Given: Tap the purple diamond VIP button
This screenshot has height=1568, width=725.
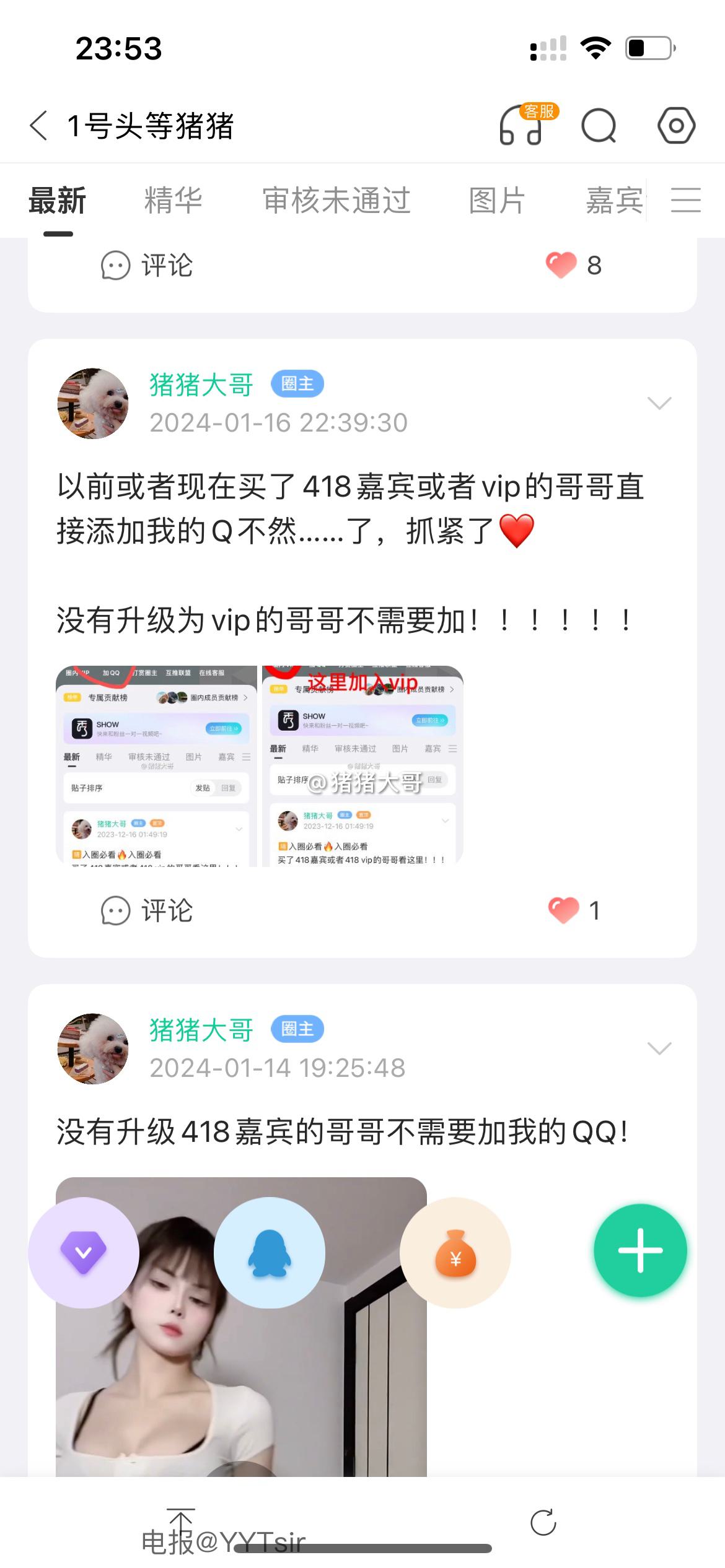Looking at the screenshot, I should click(x=84, y=1252).
